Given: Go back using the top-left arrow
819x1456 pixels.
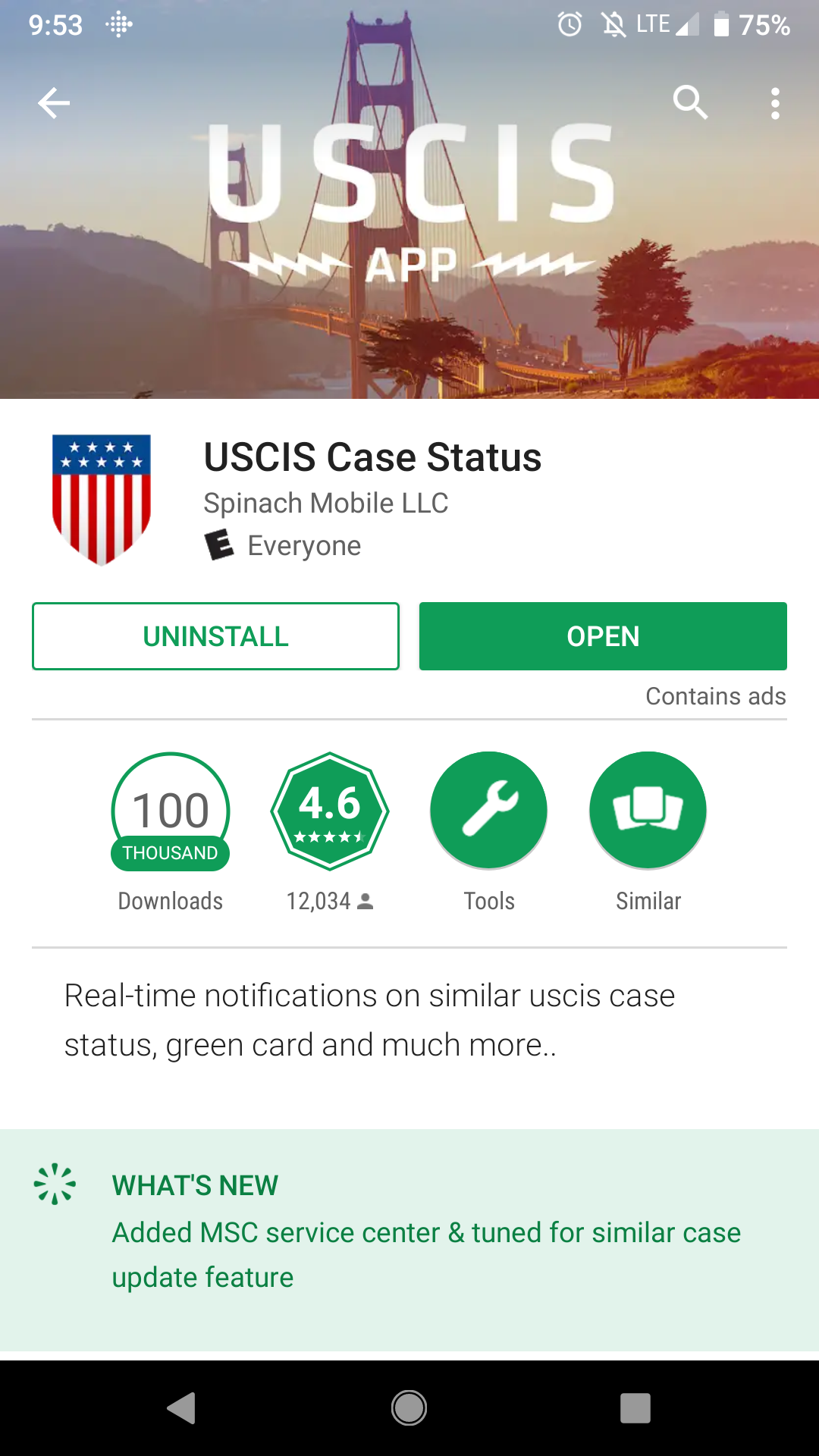Looking at the screenshot, I should (x=54, y=103).
